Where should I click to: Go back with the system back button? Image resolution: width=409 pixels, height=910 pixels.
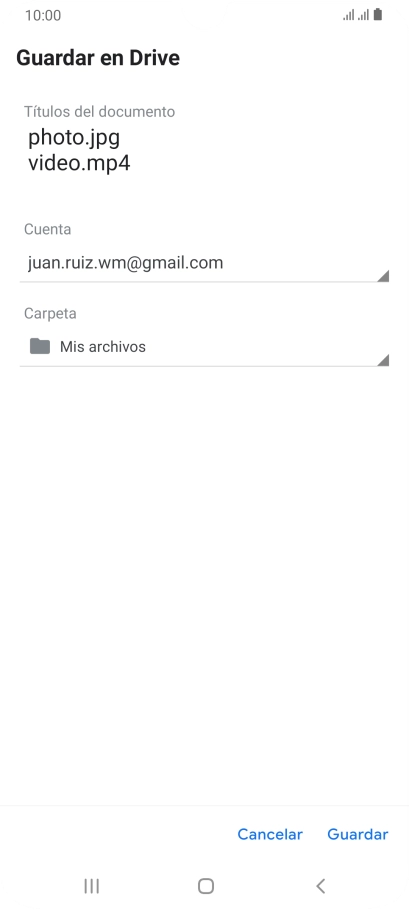(x=320, y=886)
